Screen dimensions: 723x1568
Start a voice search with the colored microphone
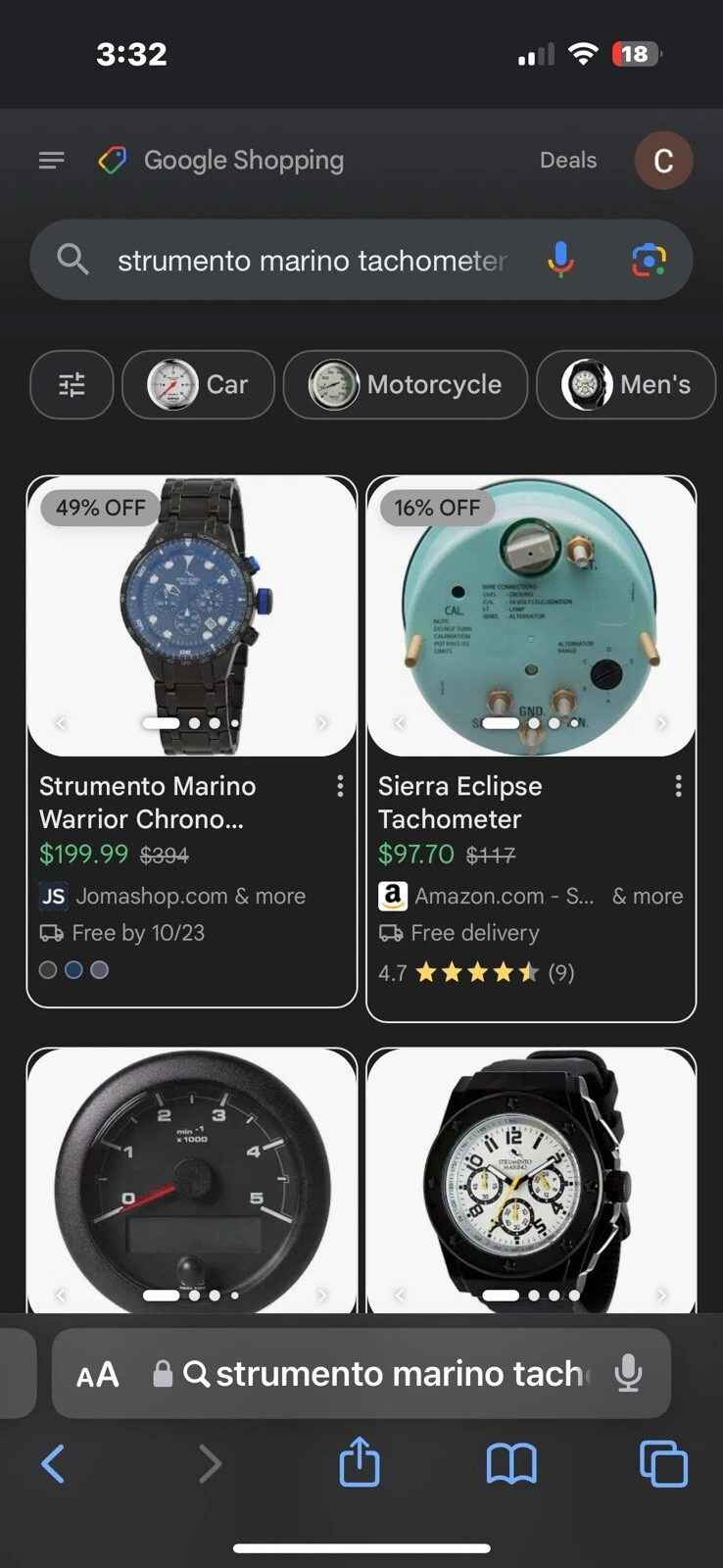coord(560,261)
